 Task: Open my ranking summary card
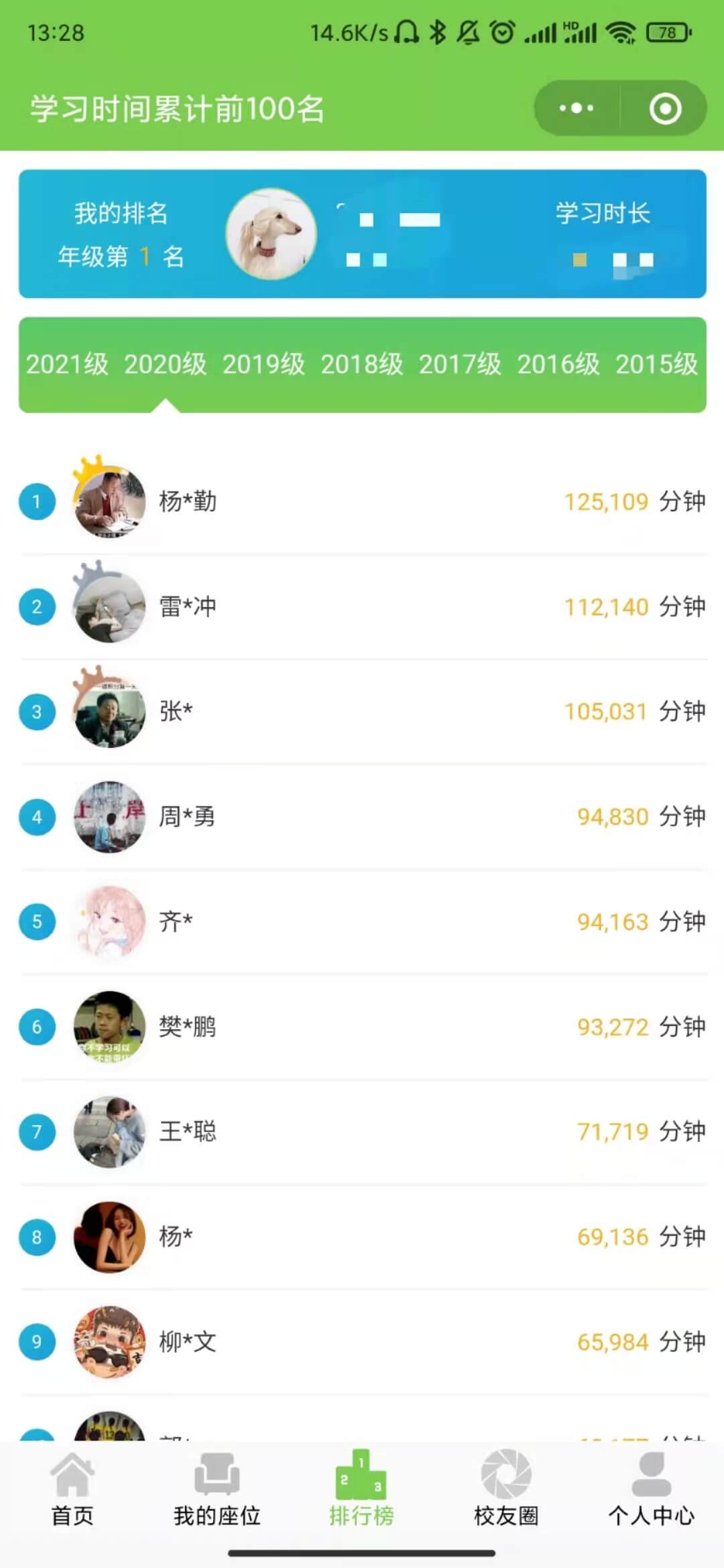[x=362, y=234]
